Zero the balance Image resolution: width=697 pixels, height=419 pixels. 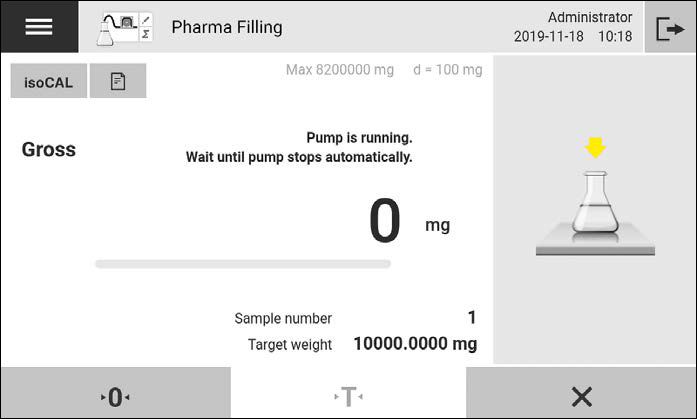pyautogui.click(x=115, y=396)
